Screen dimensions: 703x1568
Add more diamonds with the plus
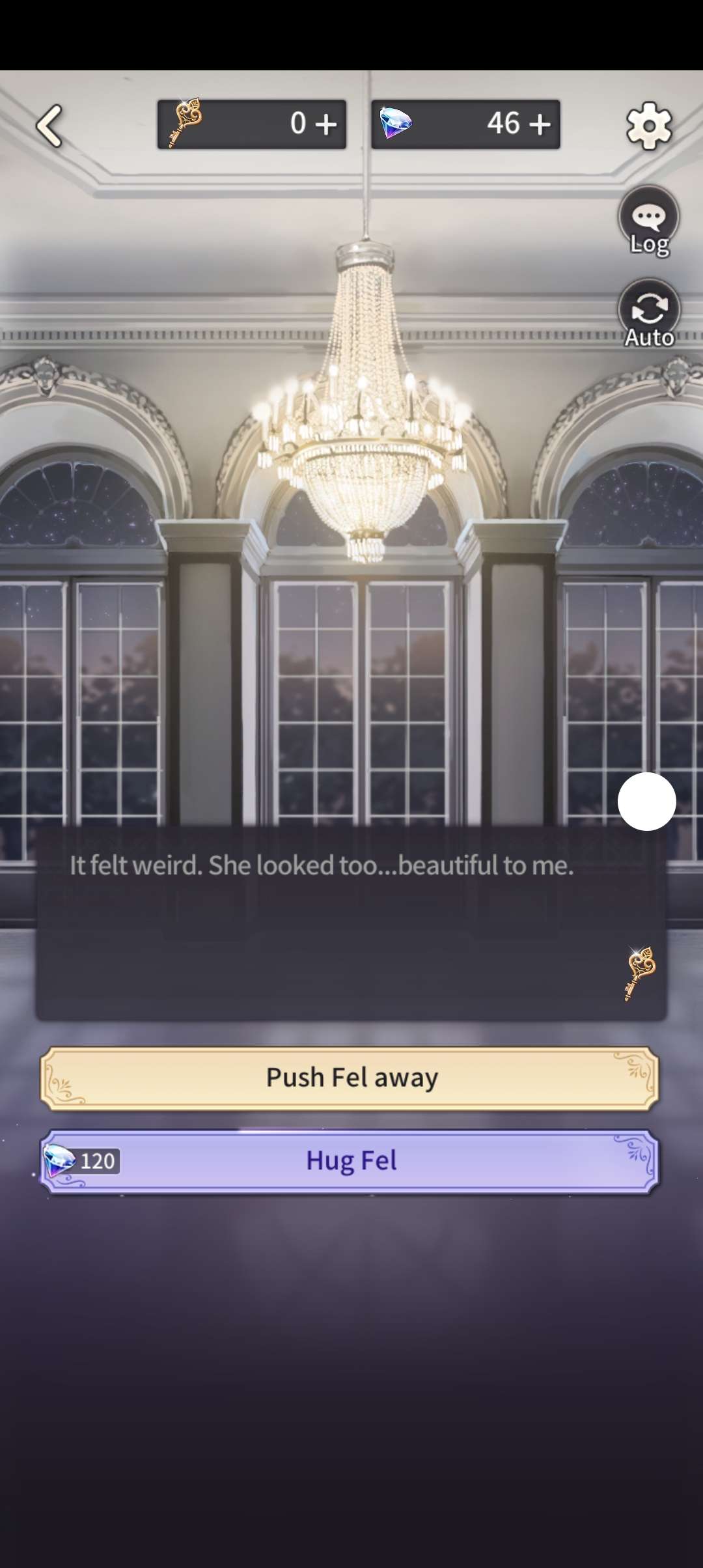point(540,124)
